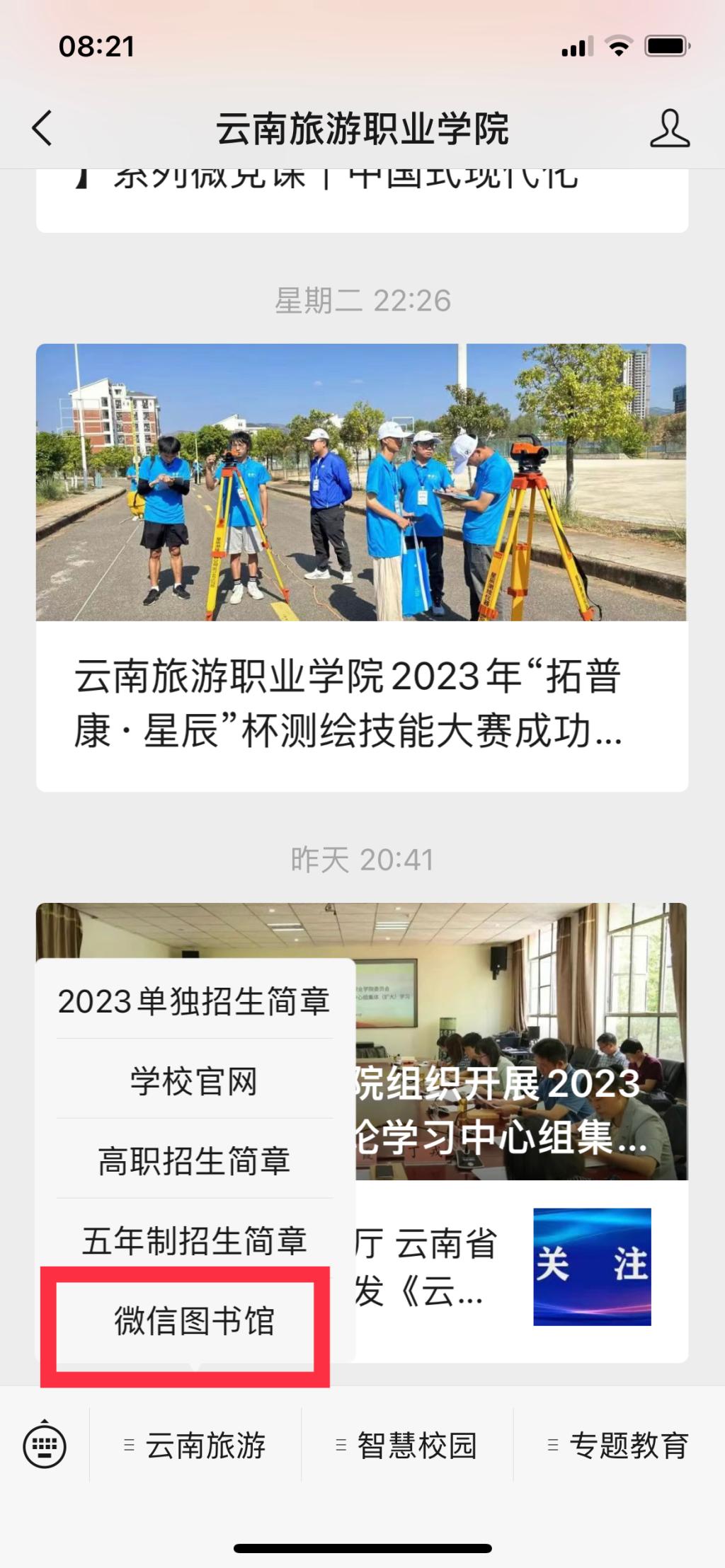
Task: Expand the 智慧校园 bottom menu
Action: click(x=407, y=1445)
